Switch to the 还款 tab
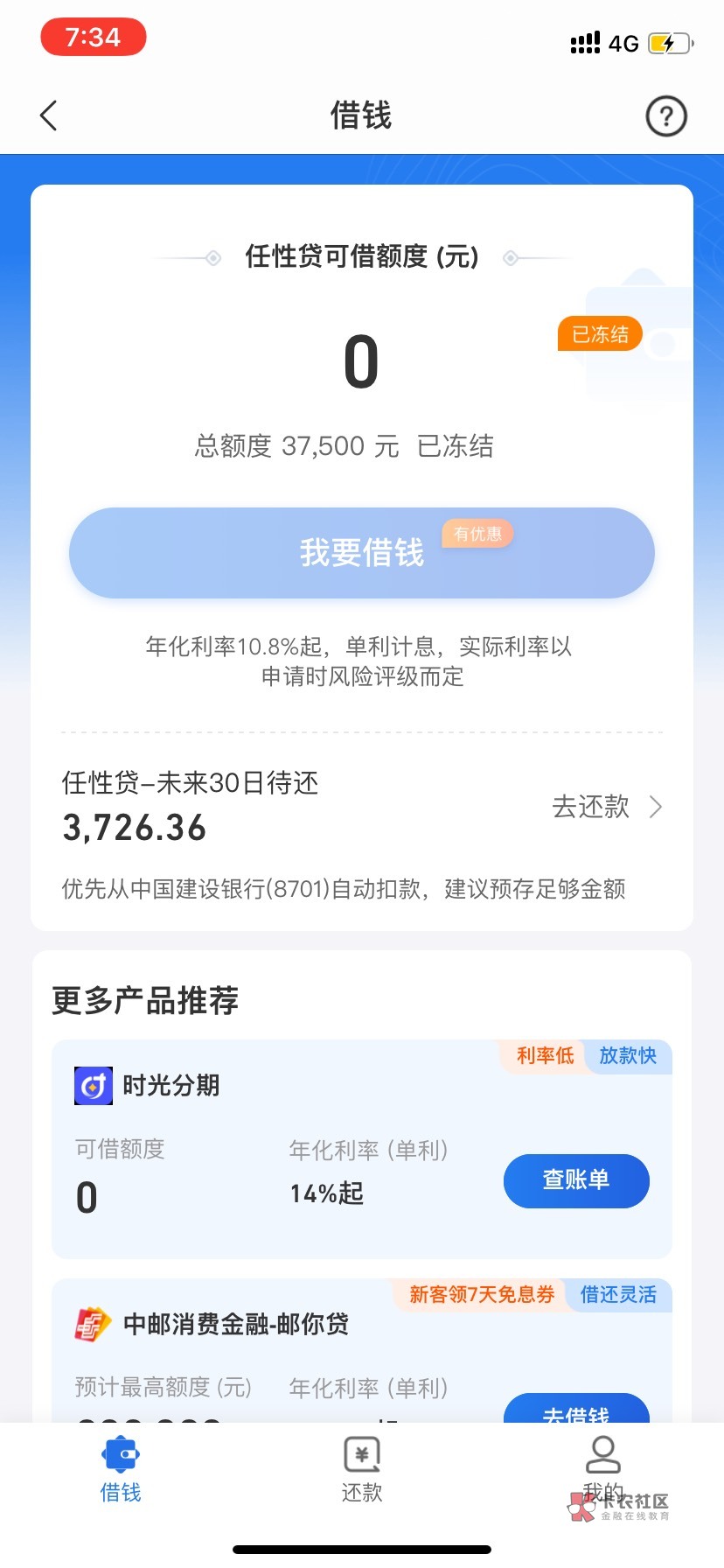 (x=362, y=1469)
